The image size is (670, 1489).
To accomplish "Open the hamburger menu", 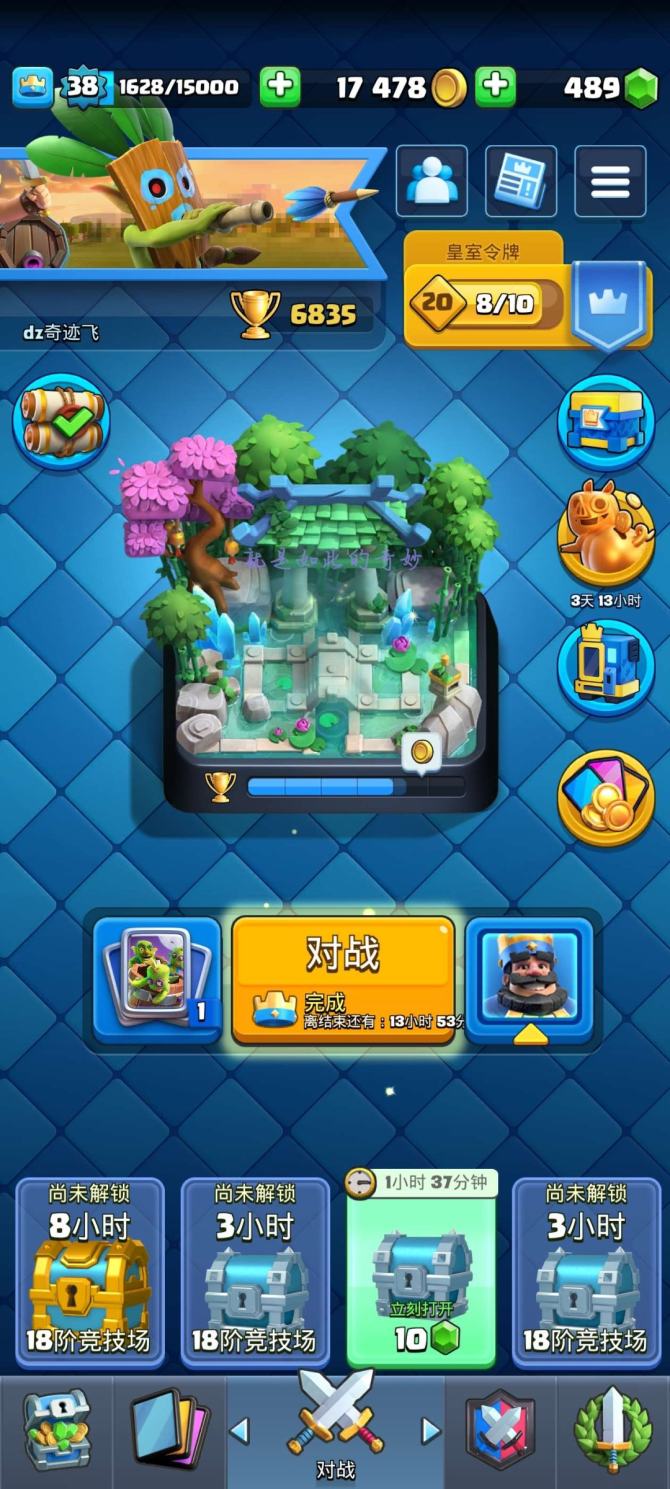I will (x=610, y=181).
